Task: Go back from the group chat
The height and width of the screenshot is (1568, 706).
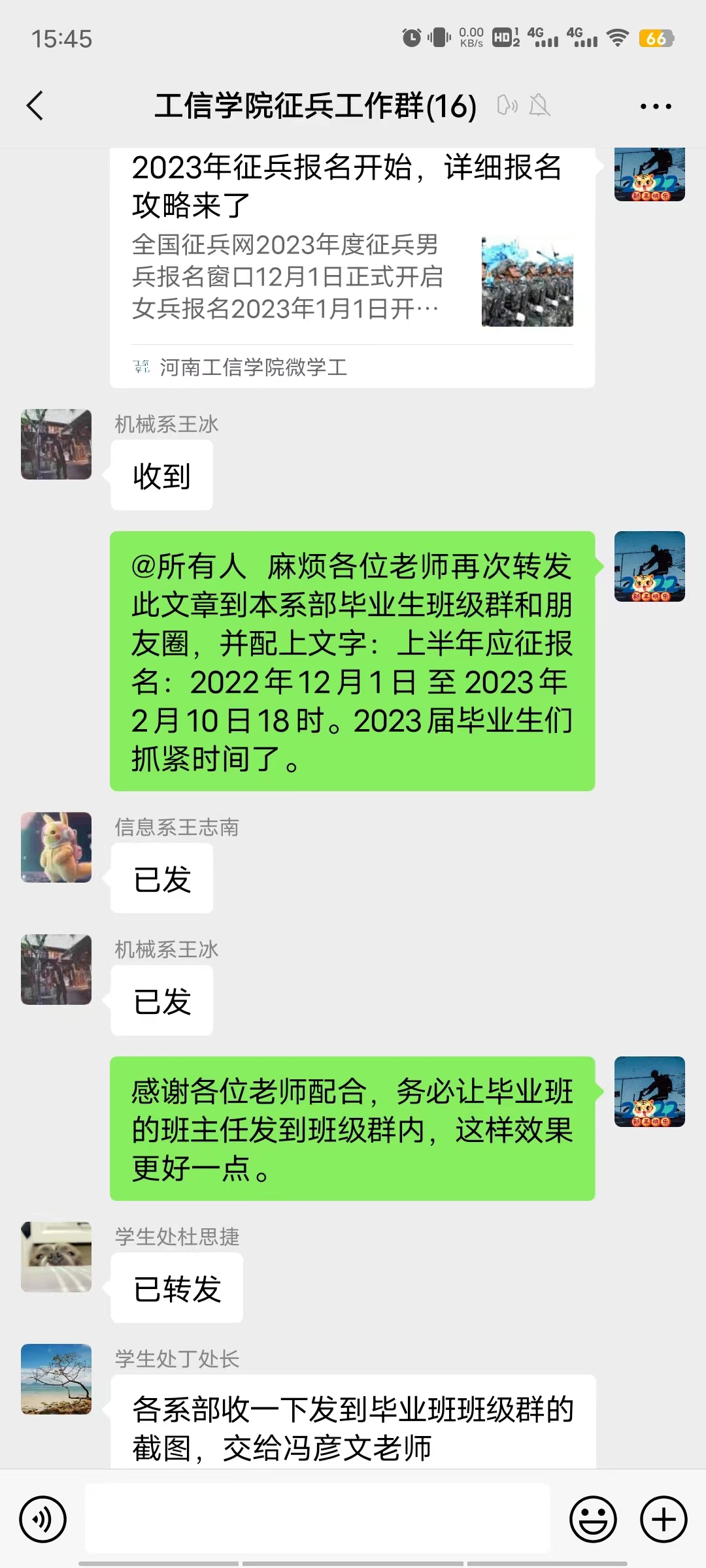Action: pyautogui.click(x=35, y=106)
